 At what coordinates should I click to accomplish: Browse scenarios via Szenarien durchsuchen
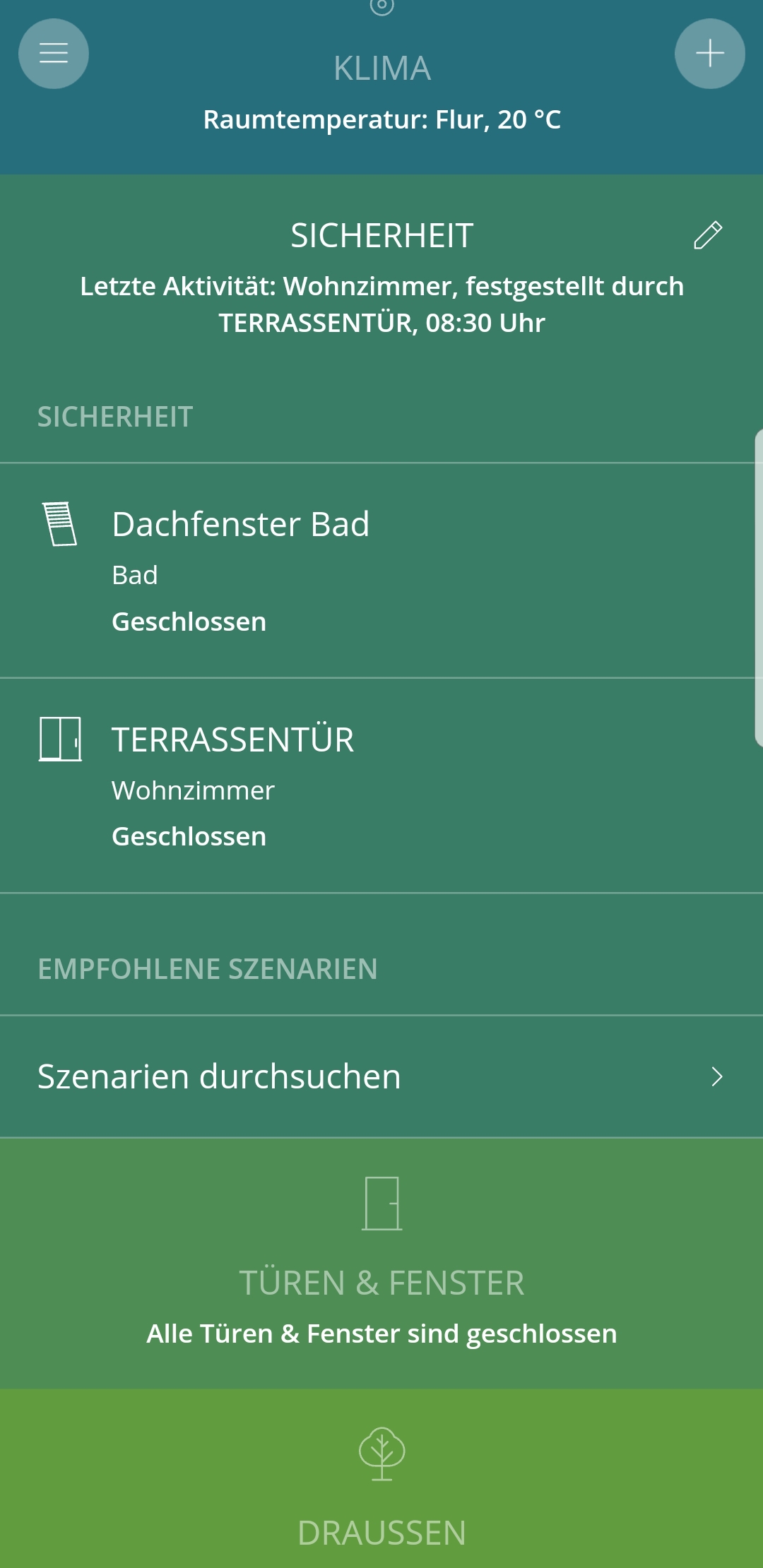[381, 1076]
